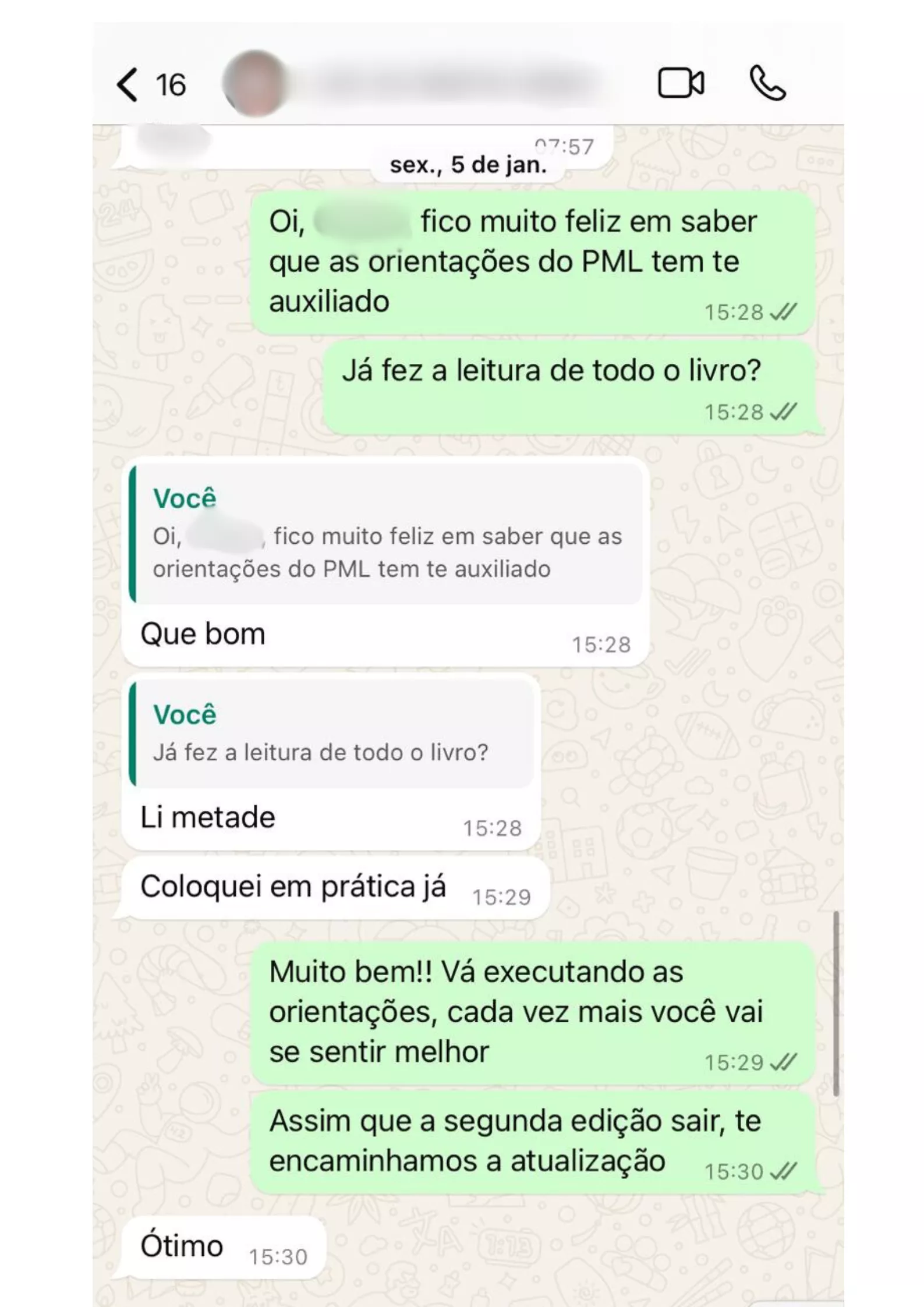The width and height of the screenshot is (924, 1307).
Task: Jump to quoted message above 'Que bom'
Action: (387, 534)
